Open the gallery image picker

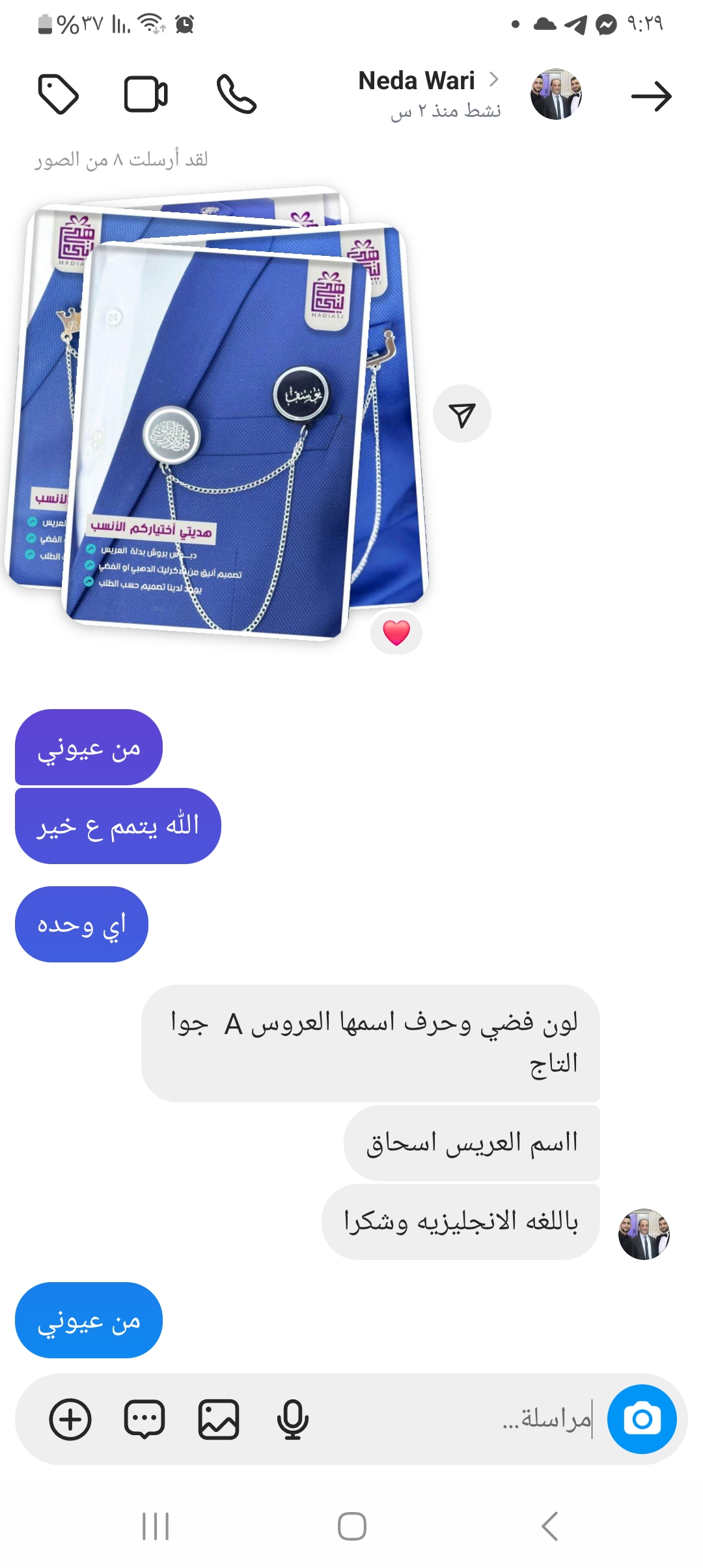219,1419
